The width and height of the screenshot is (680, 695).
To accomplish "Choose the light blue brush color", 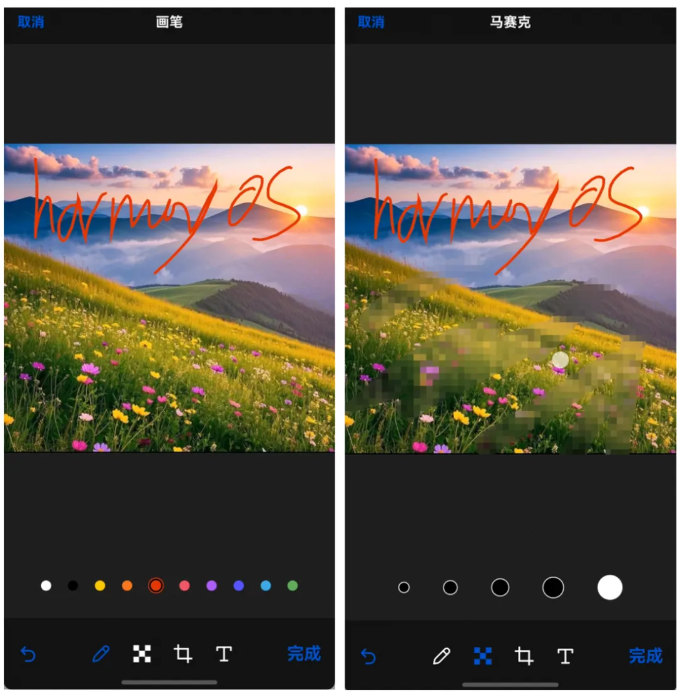I will click(266, 585).
